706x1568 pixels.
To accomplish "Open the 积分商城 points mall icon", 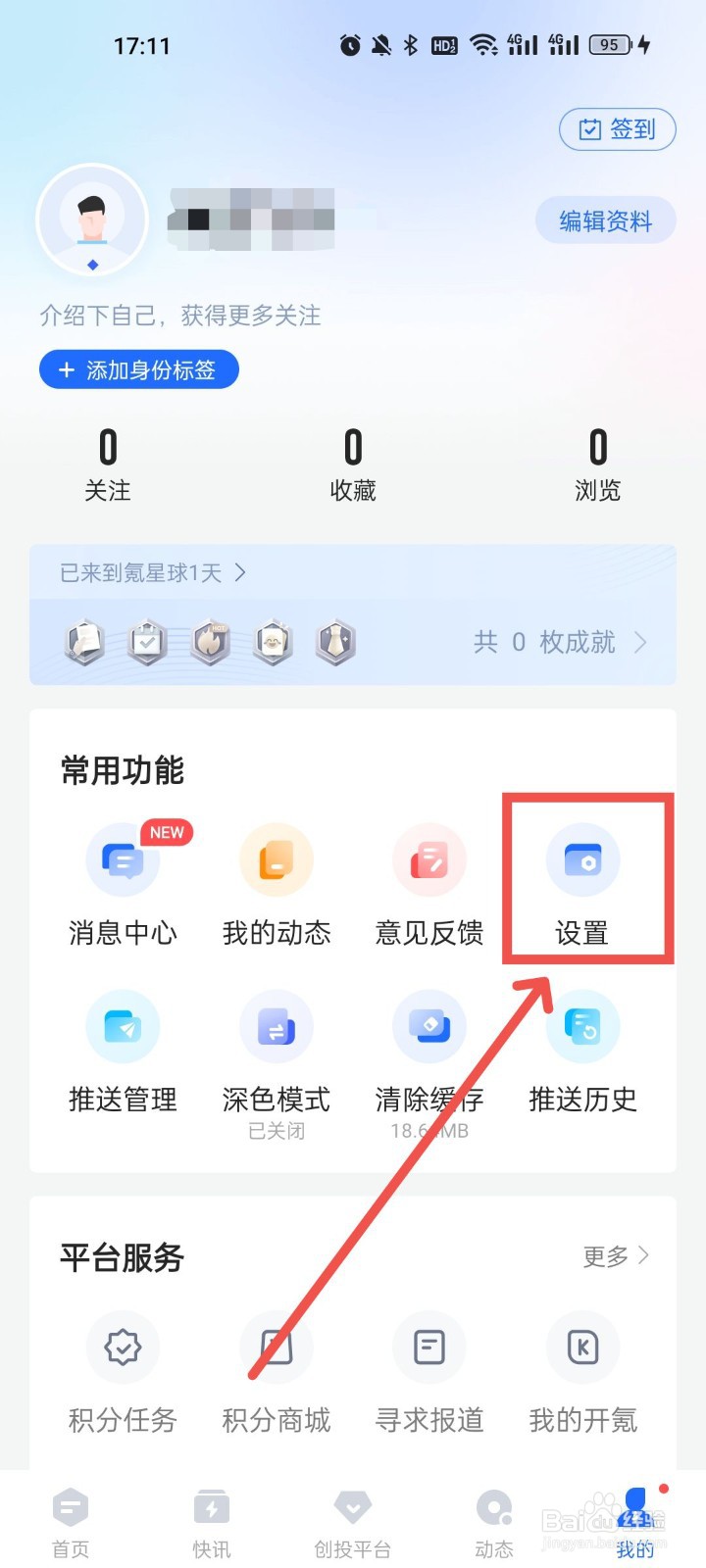I will coord(276,1347).
